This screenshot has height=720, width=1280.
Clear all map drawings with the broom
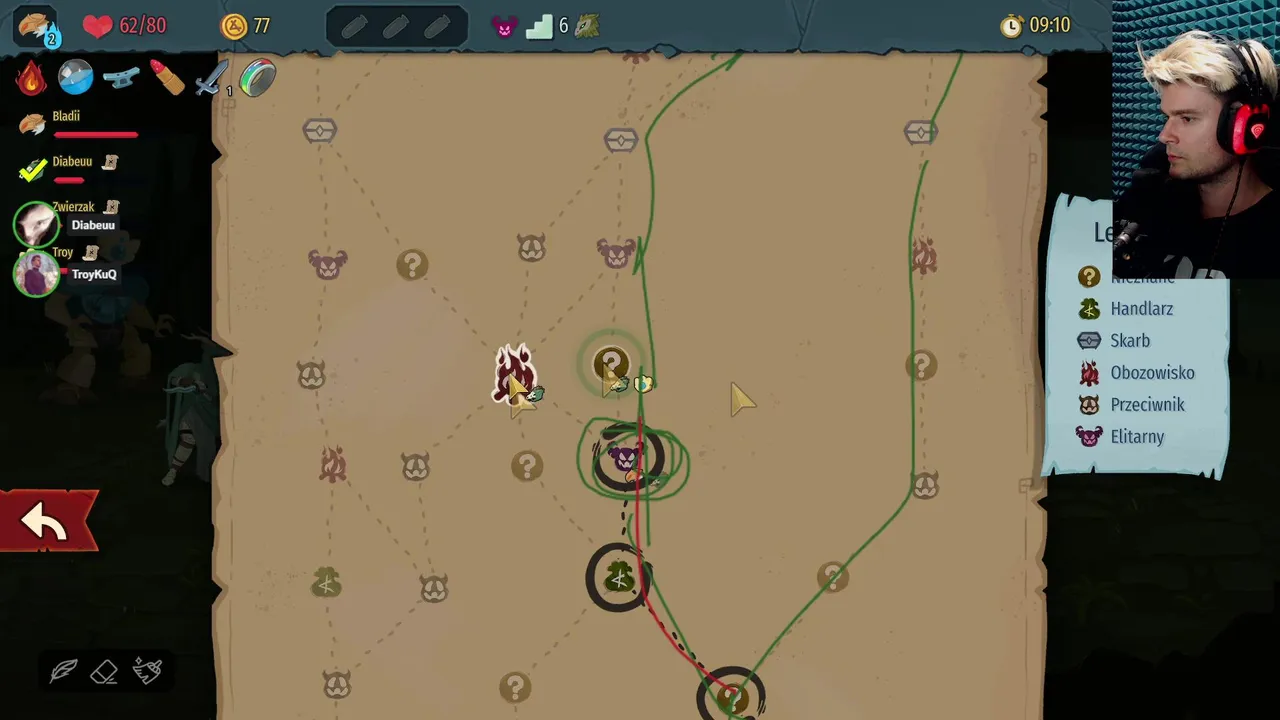click(x=147, y=671)
